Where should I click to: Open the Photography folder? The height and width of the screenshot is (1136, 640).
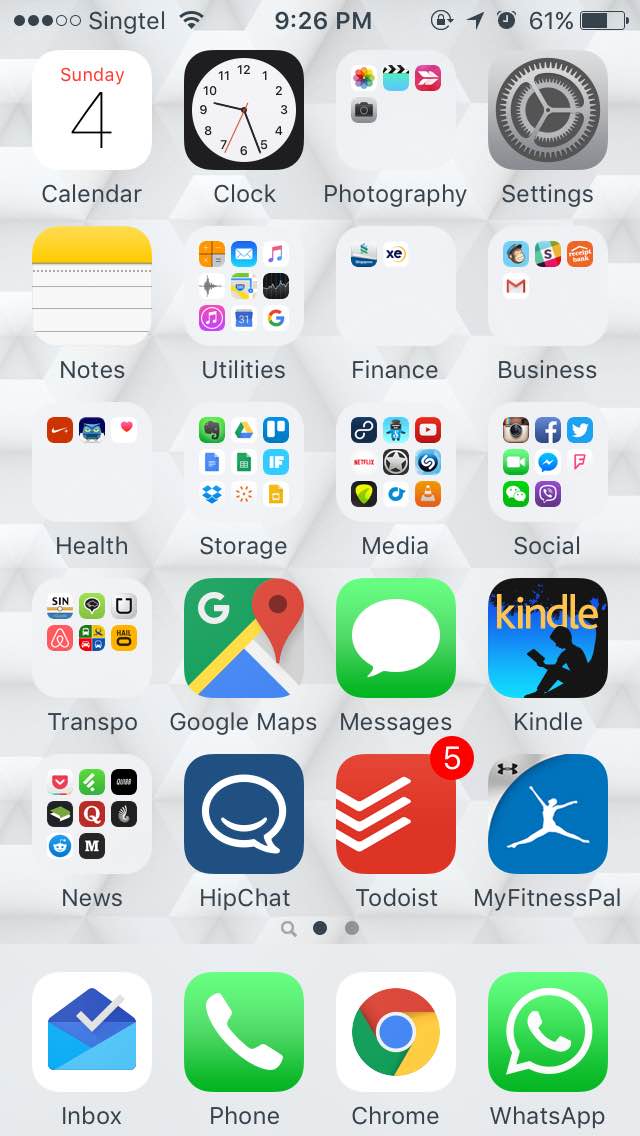tap(396, 110)
